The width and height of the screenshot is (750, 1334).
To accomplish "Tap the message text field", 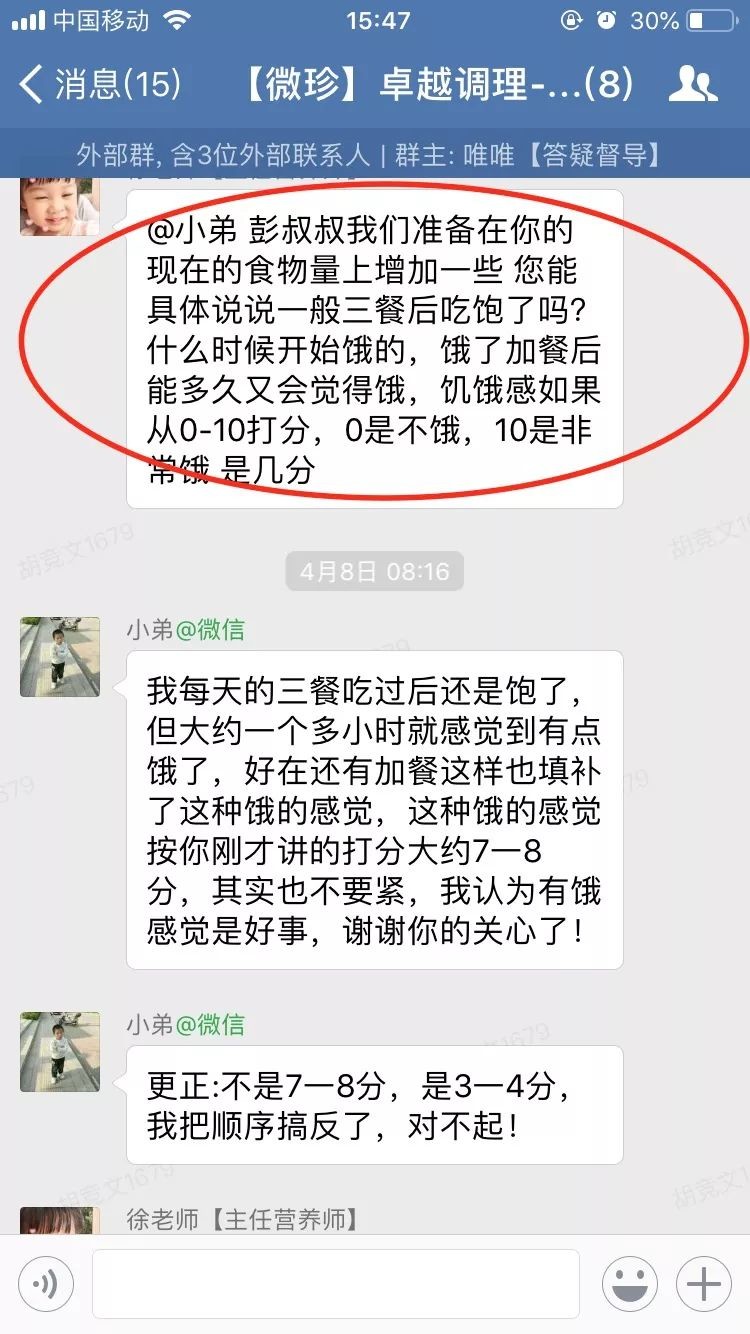I will 335,1284.
